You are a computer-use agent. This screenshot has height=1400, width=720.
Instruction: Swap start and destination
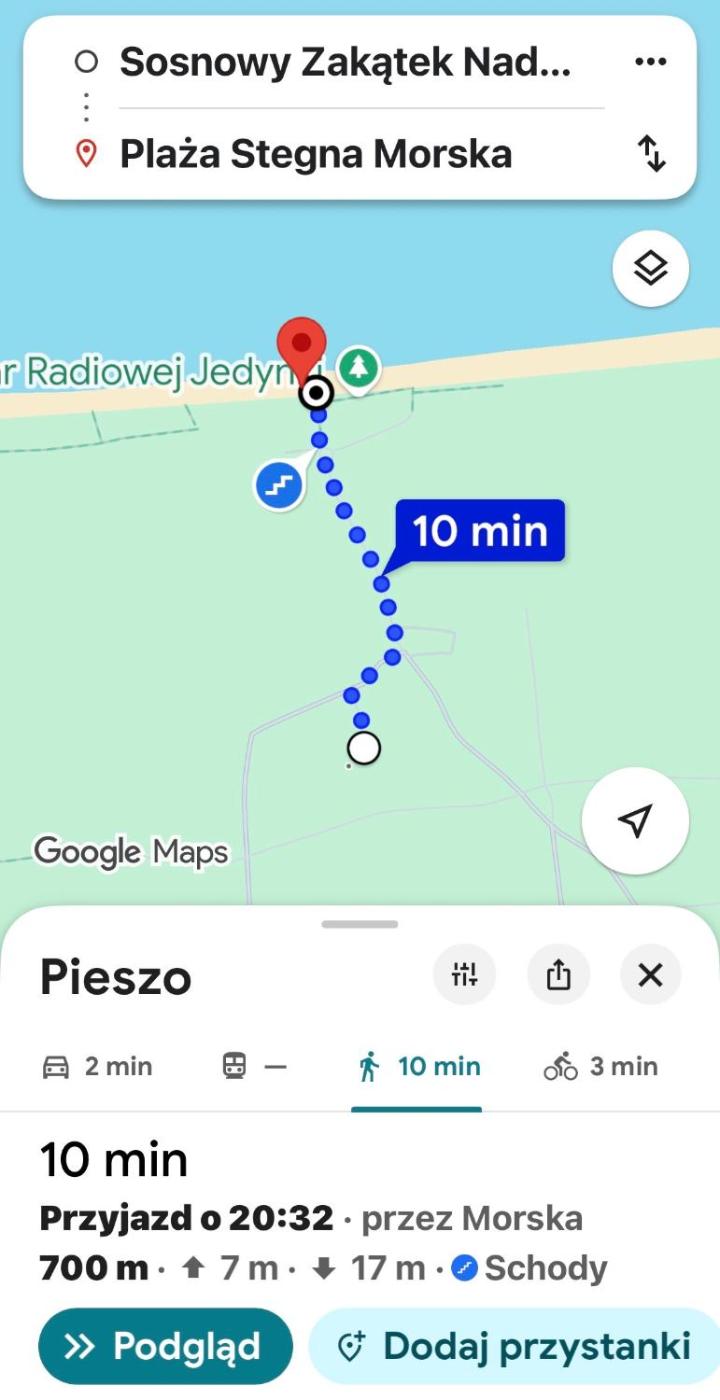(x=651, y=154)
